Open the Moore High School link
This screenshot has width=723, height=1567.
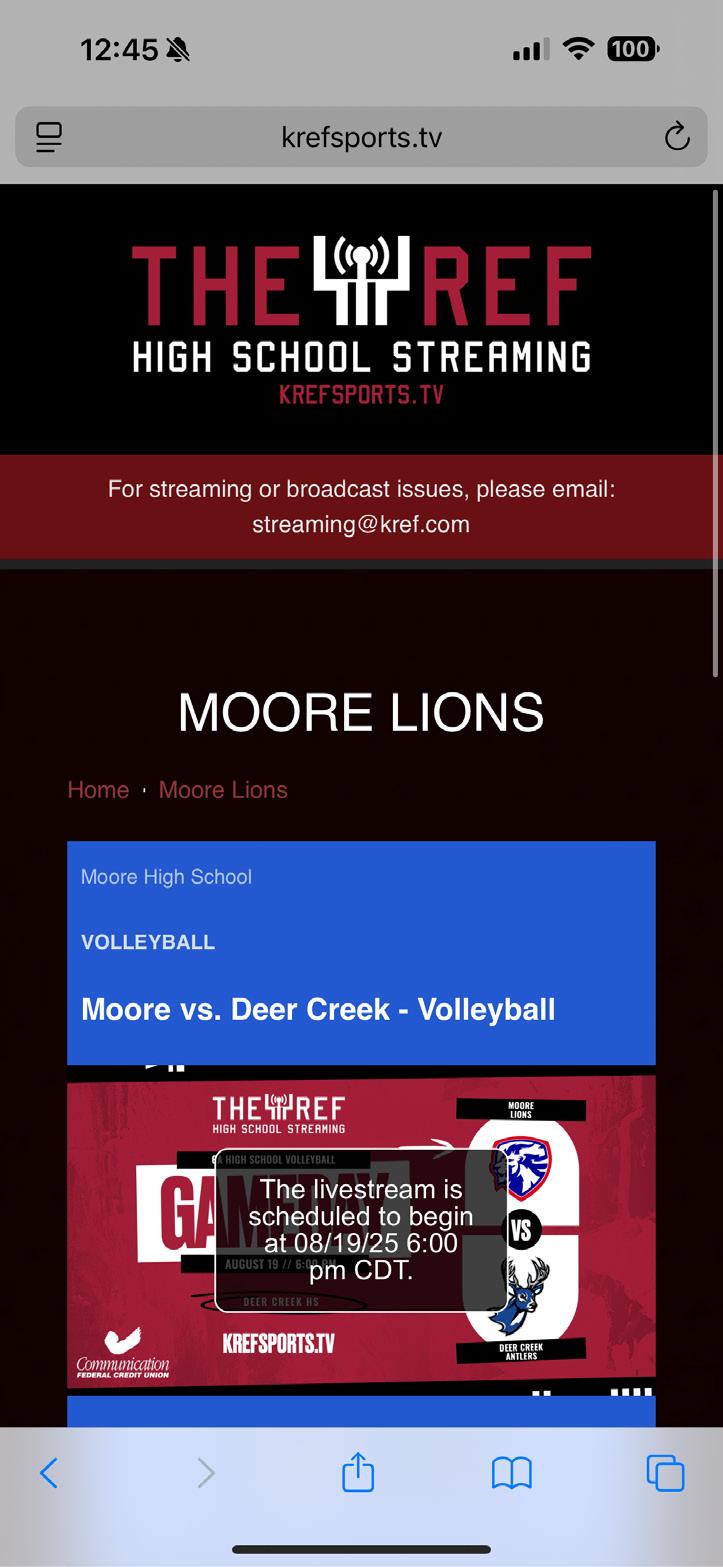(166, 877)
